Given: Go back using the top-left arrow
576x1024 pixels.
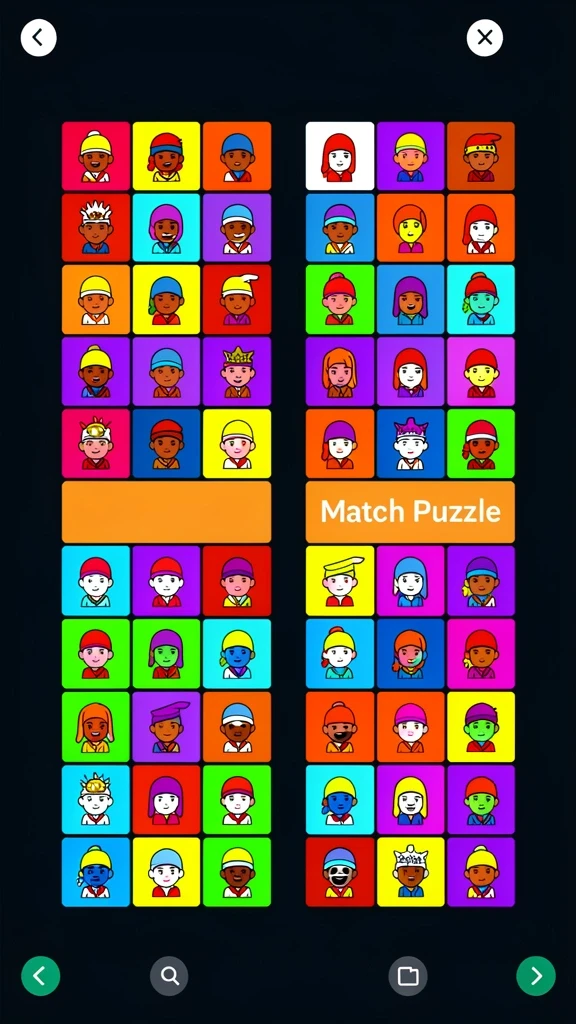Looking at the screenshot, I should 39,38.
